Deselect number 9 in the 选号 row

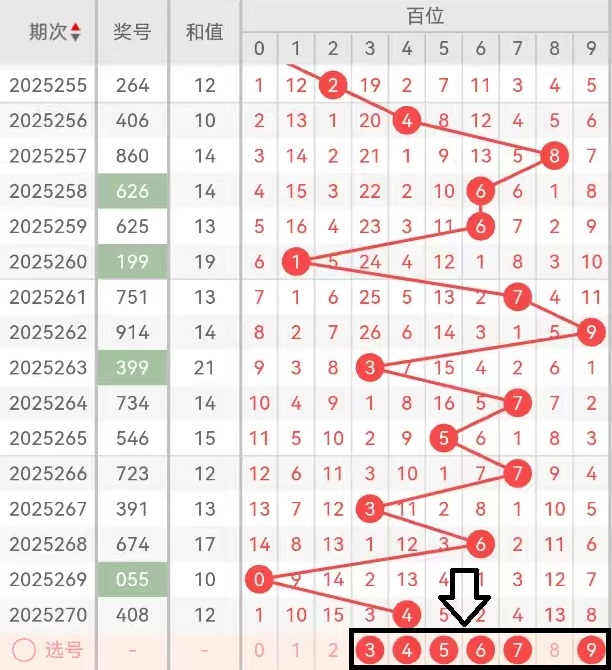tap(592, 651)
